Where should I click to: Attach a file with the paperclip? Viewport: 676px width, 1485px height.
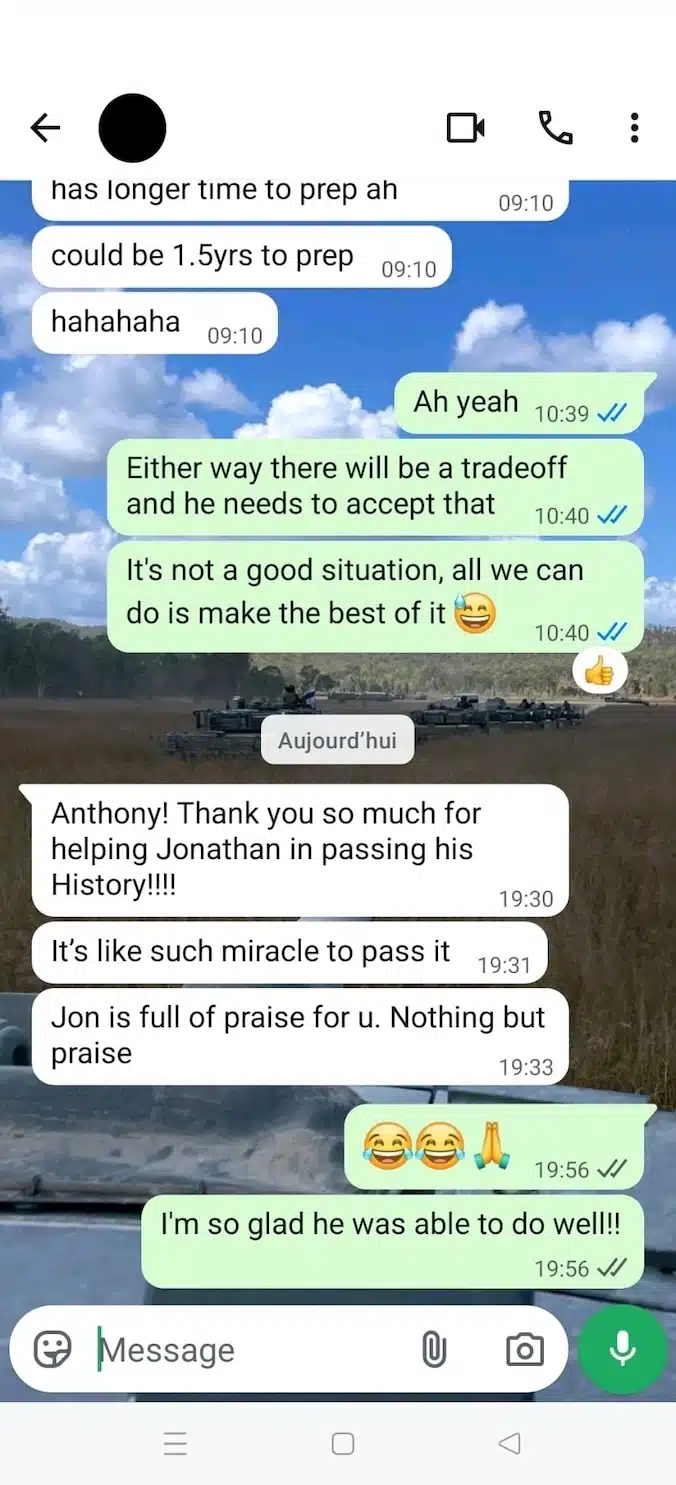point(433,1349)
